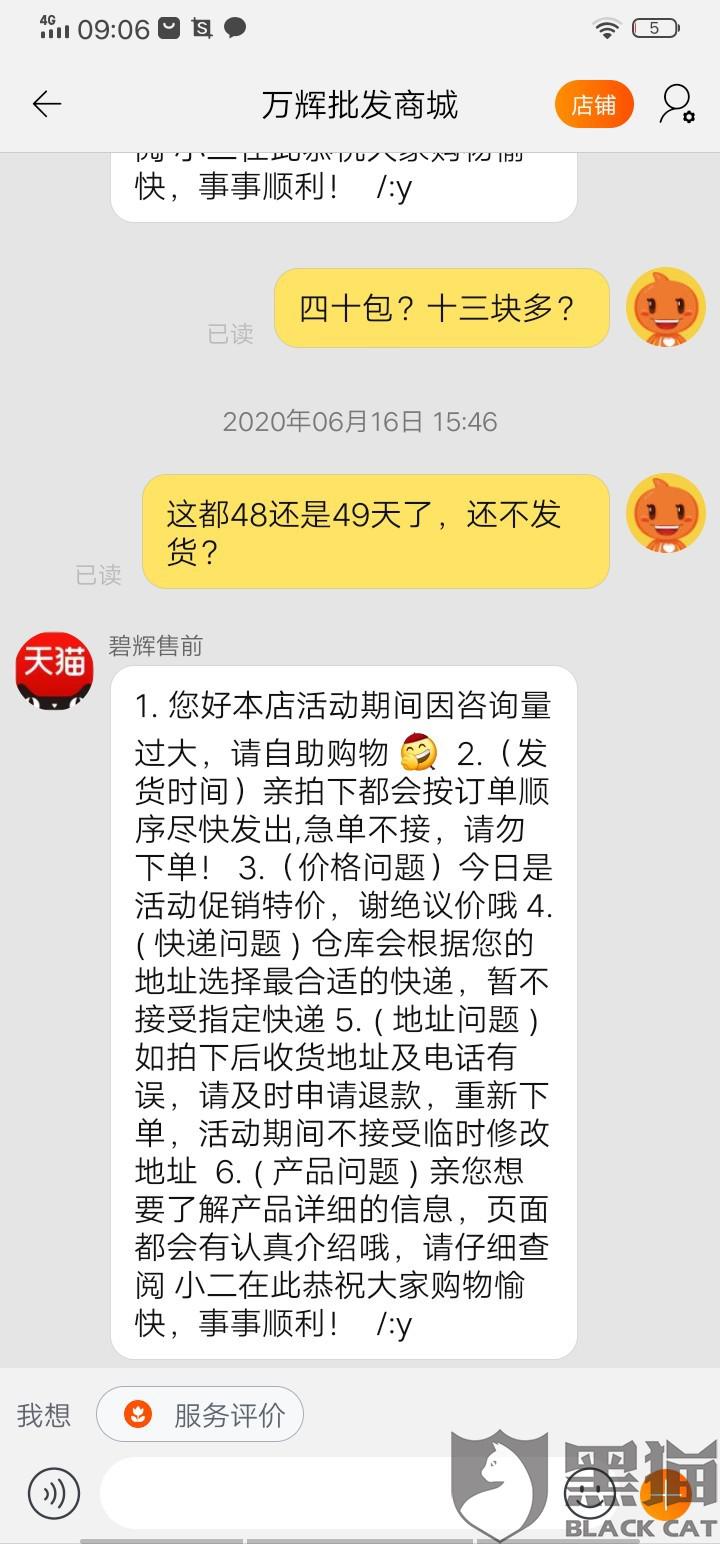
Task: Open the emoji picker
Action: tap(589, 1493)
